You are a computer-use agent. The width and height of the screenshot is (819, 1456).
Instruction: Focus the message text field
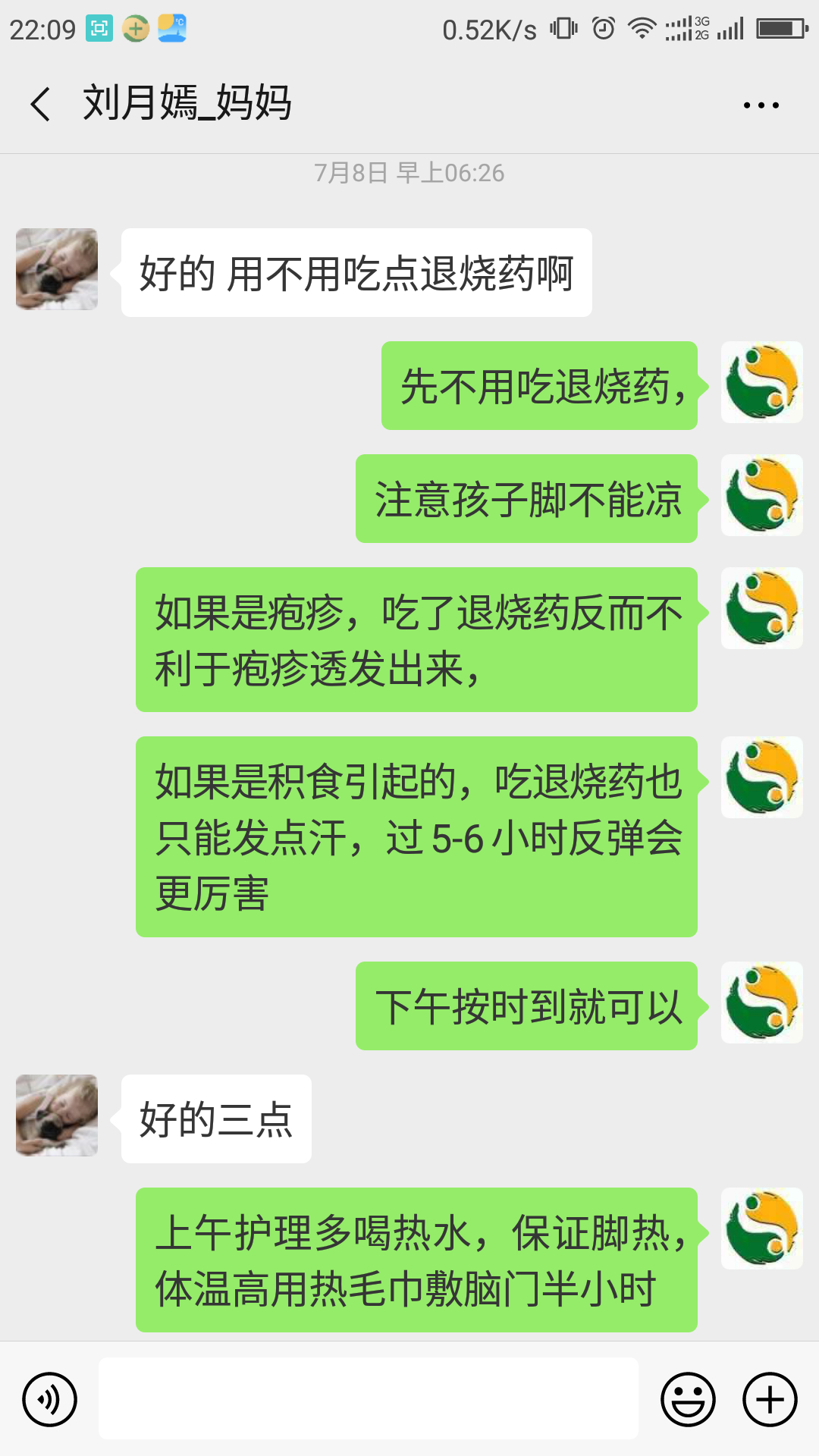point(369,1399)
